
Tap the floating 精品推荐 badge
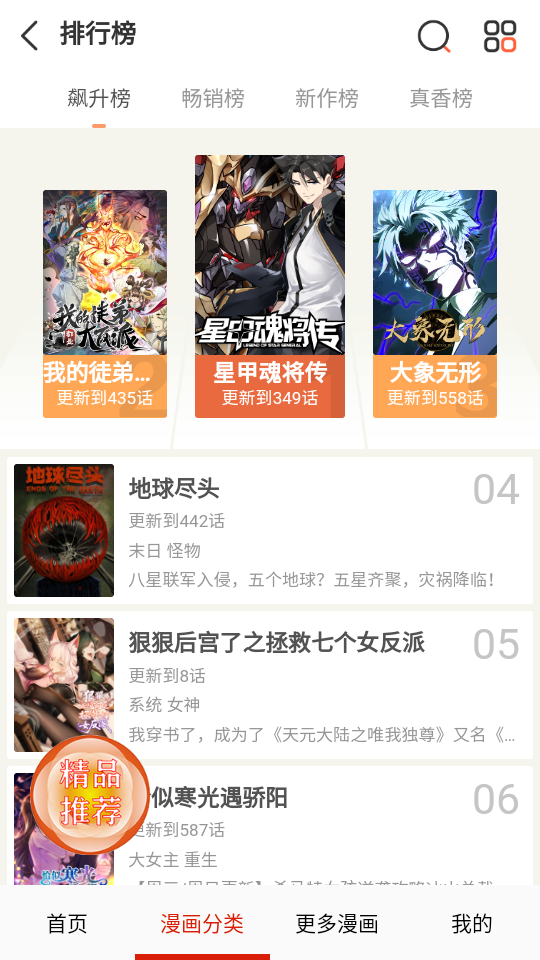tap(90, 795)
